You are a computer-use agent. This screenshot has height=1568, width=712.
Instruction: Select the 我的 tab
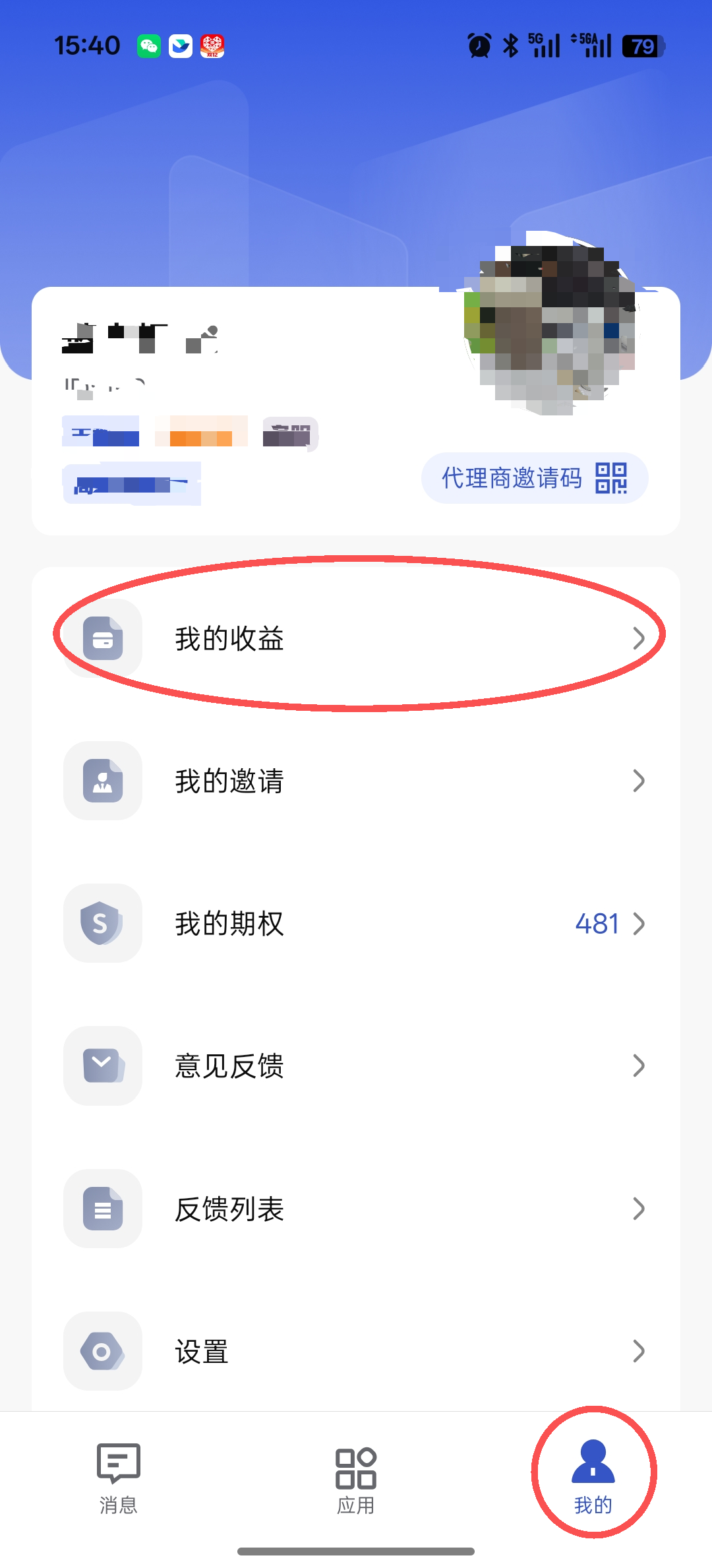pyautogui.click(x=593, y=1477)
